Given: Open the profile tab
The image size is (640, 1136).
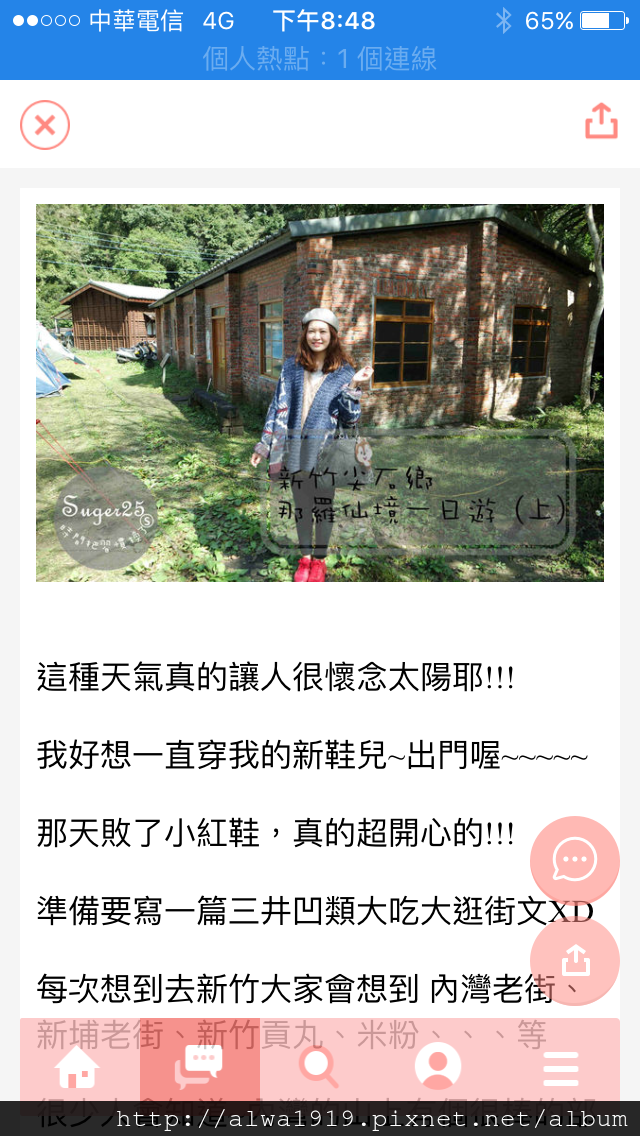Looking at the screenshot, I should (438, 1066).
